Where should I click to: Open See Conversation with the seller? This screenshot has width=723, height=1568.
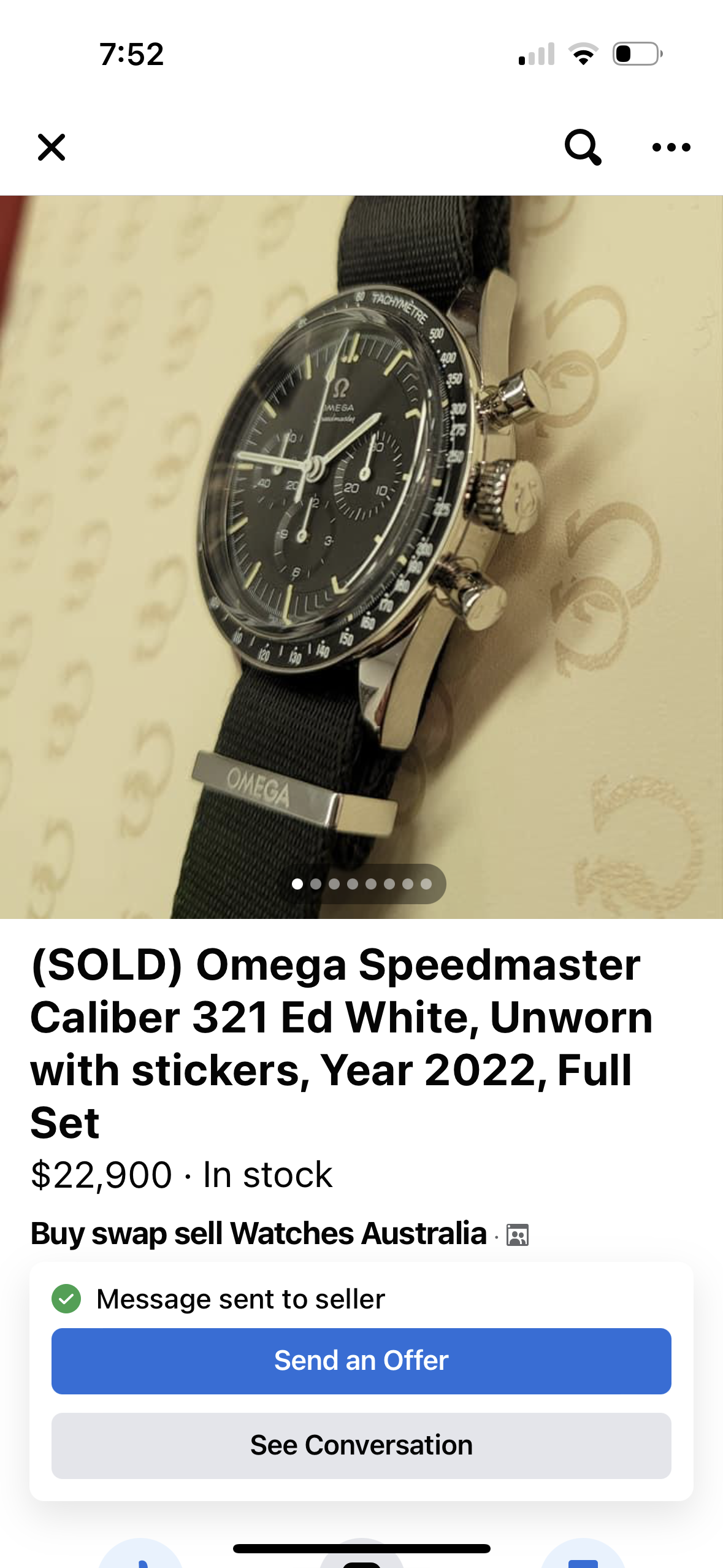[x=361, y=1445]
